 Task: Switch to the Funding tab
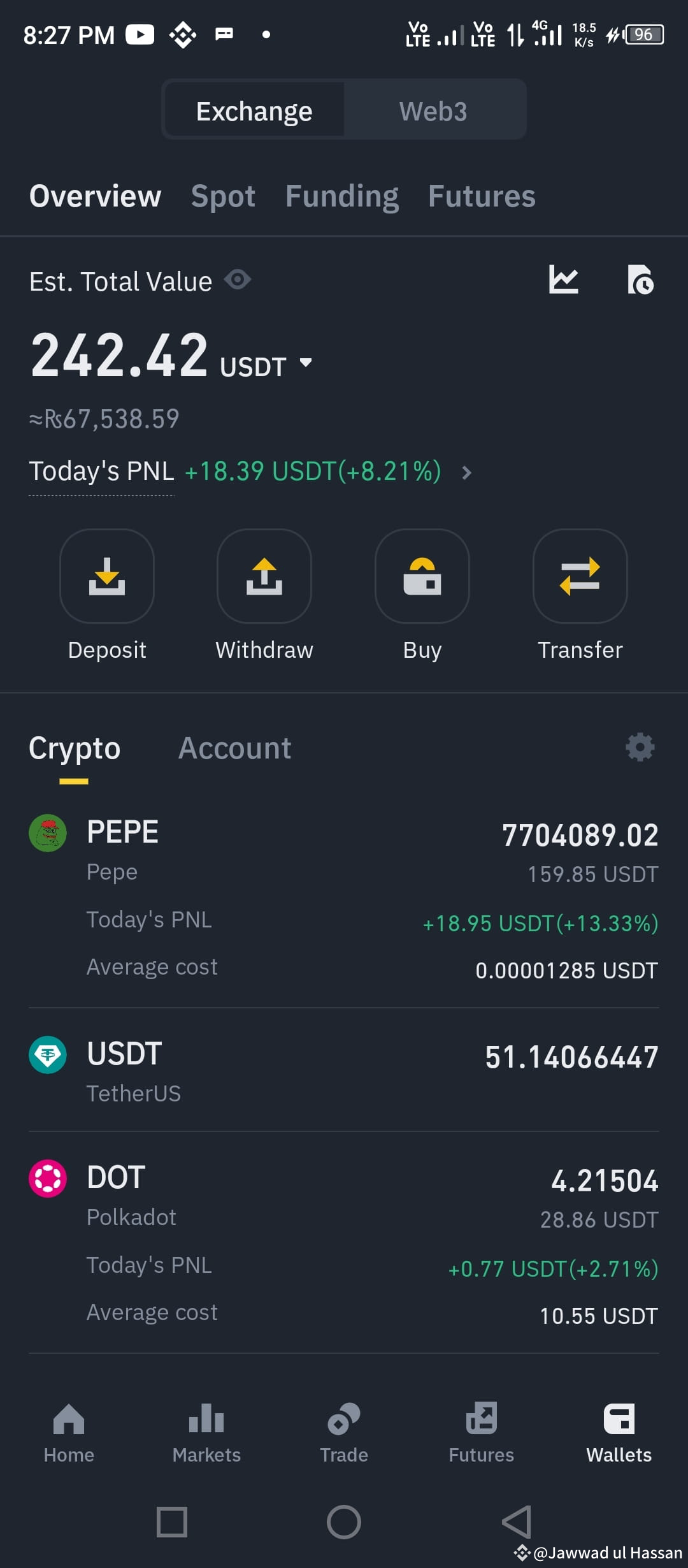342,196
